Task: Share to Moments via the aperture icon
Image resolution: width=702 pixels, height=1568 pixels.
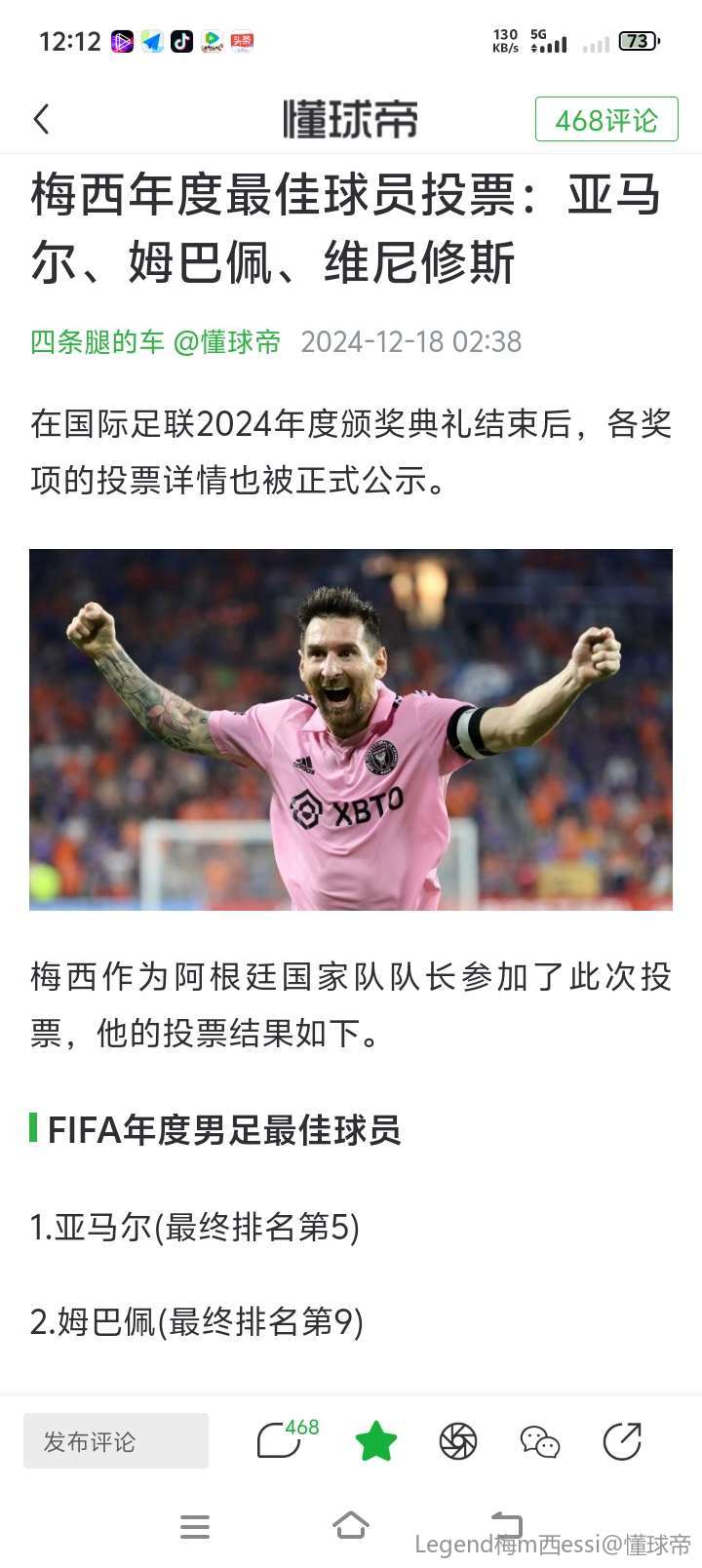Action: [x=458, y=1441]
